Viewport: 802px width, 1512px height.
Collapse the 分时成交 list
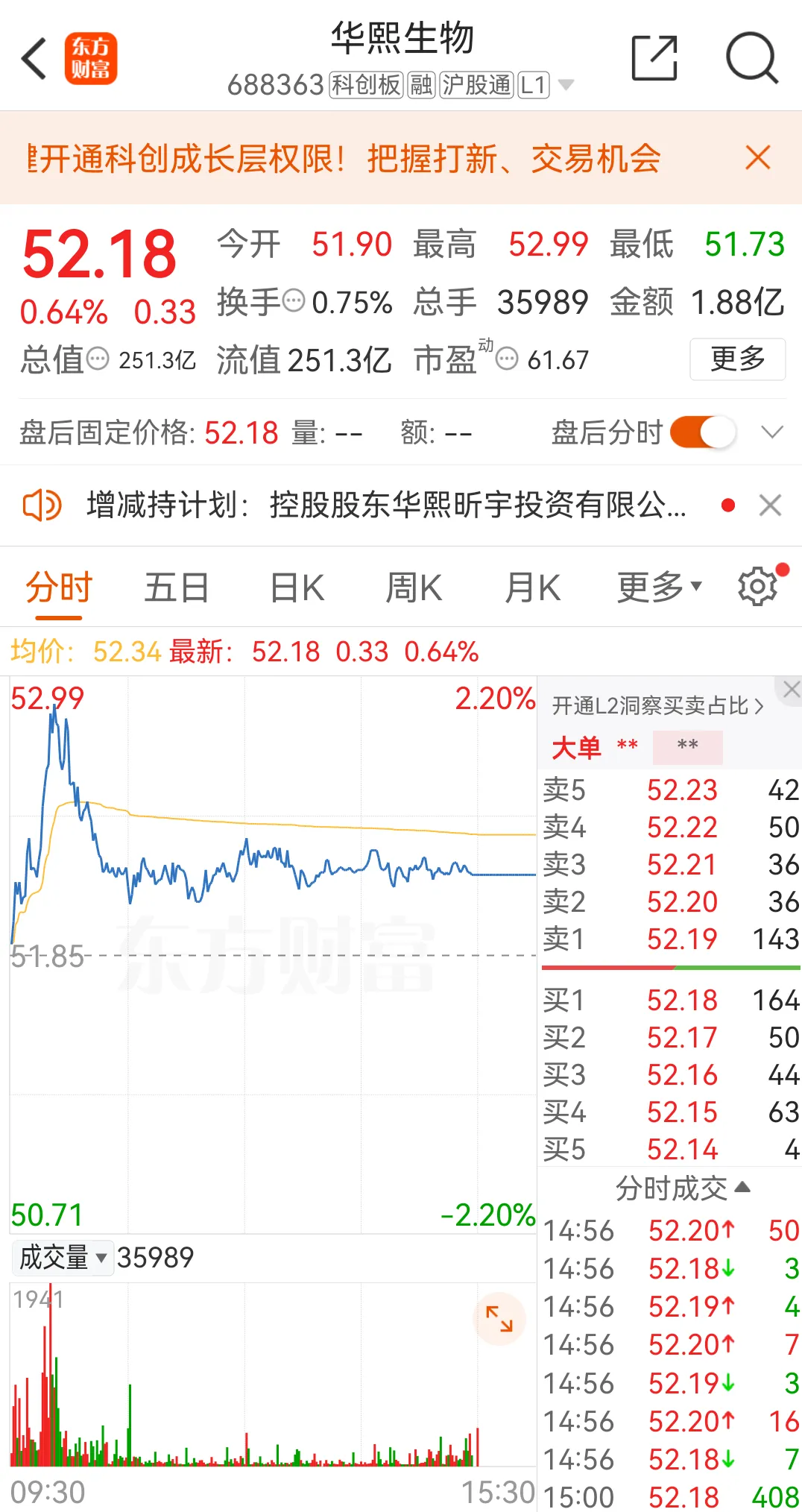(x=682, y=1188)
